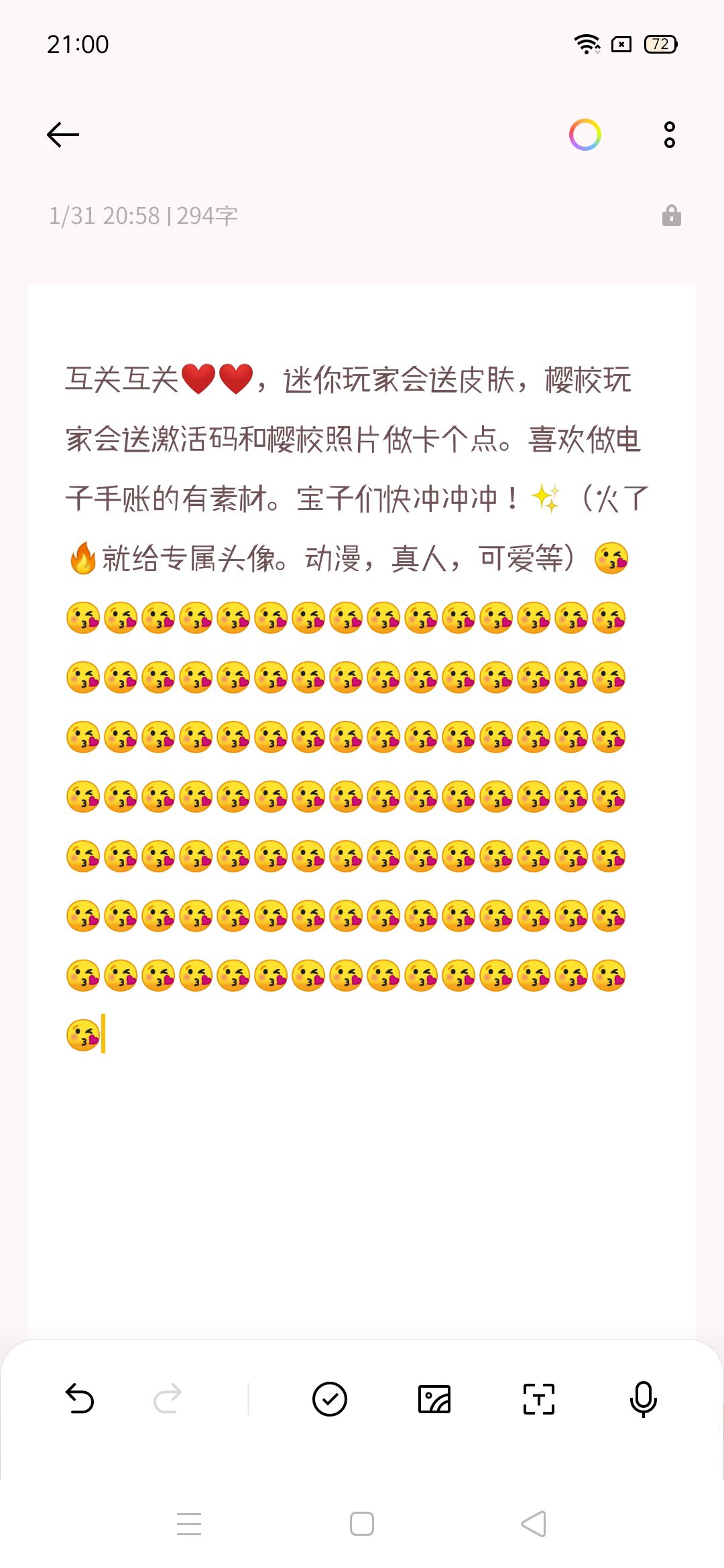Add a checklist with the checkmark icon

point(330,1398)
